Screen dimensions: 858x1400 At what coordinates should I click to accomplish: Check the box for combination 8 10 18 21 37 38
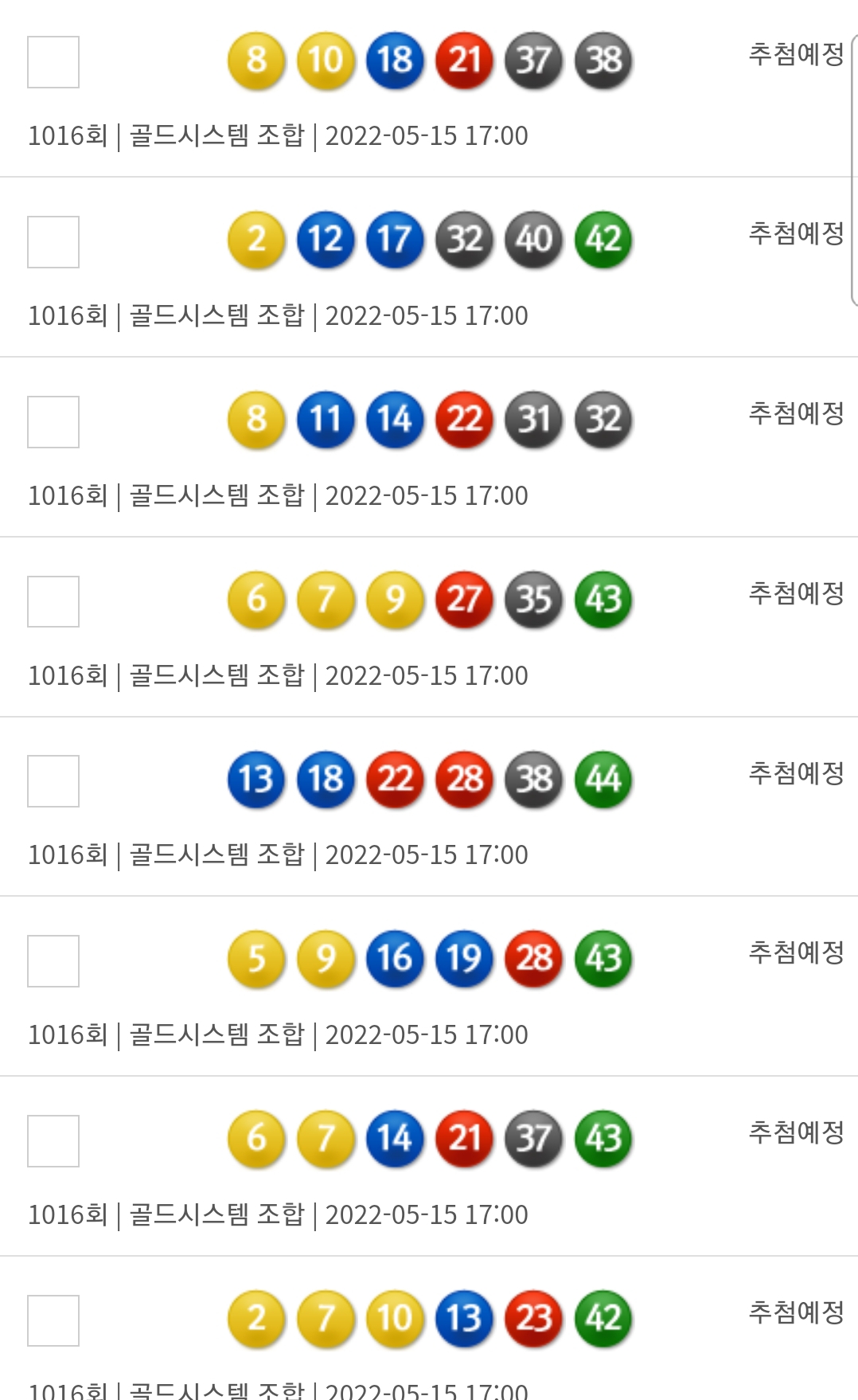(53, 62)
